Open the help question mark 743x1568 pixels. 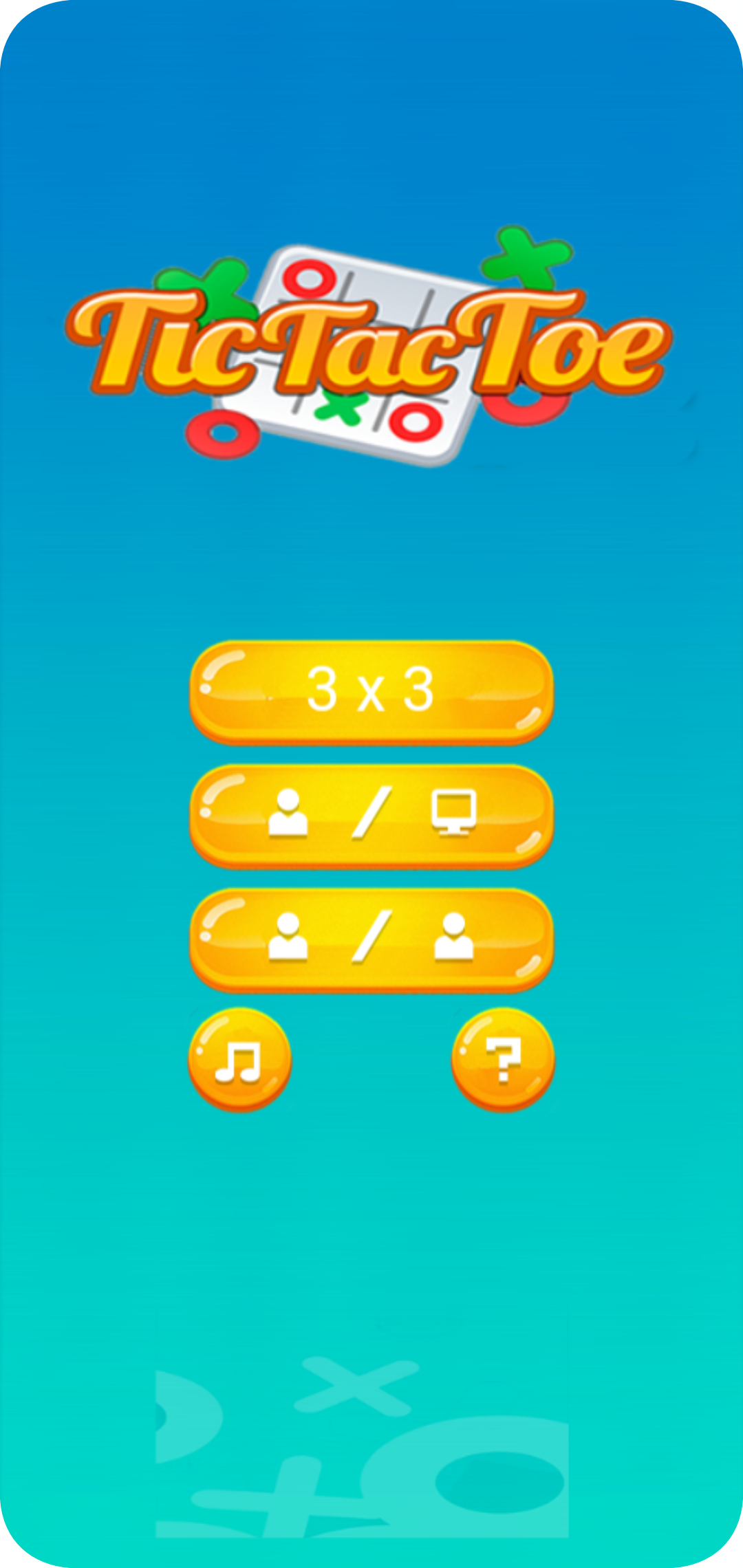(x=503, y=1059)
